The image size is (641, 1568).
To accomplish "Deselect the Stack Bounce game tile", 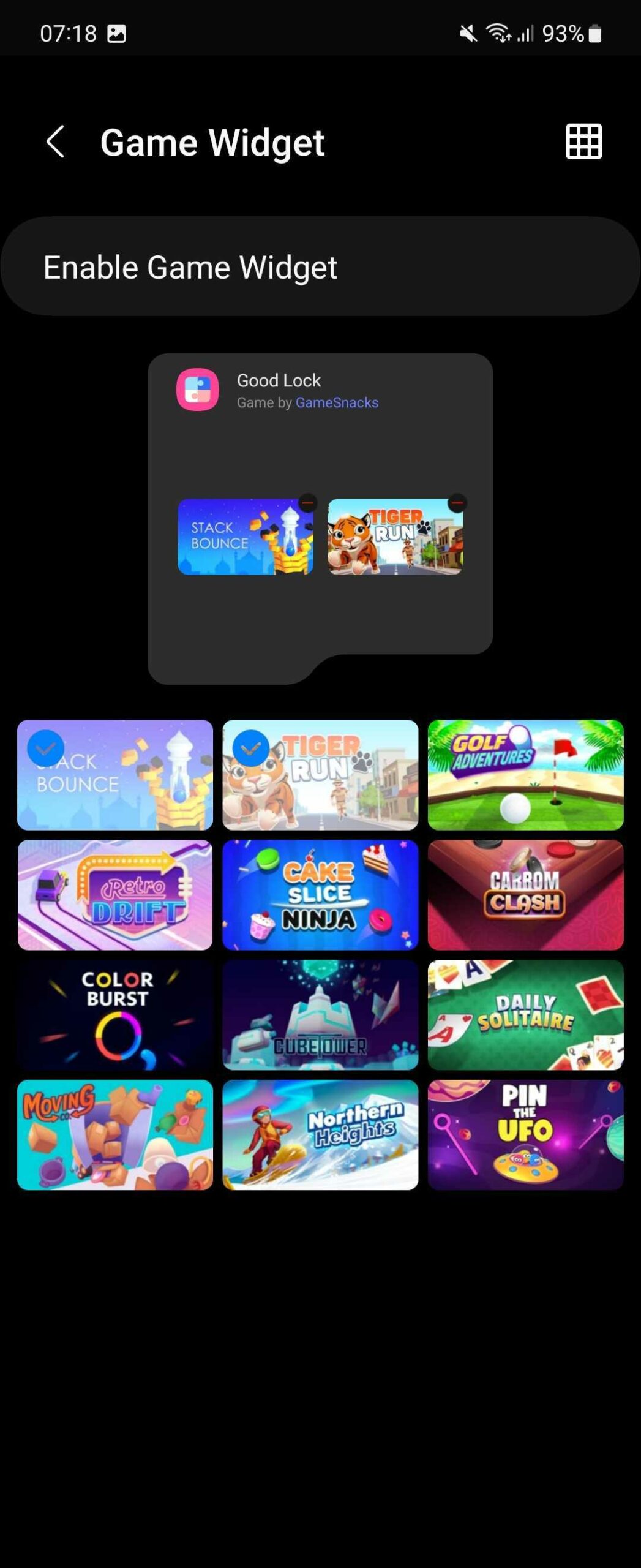I will pos(115,775).
